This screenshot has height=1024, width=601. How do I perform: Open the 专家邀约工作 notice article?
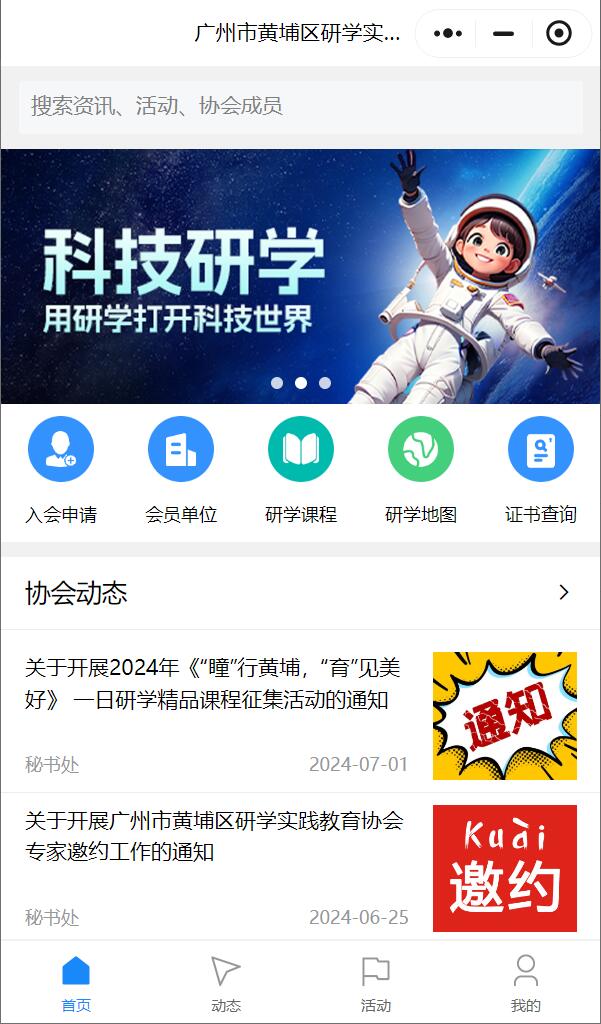(215, 836)
